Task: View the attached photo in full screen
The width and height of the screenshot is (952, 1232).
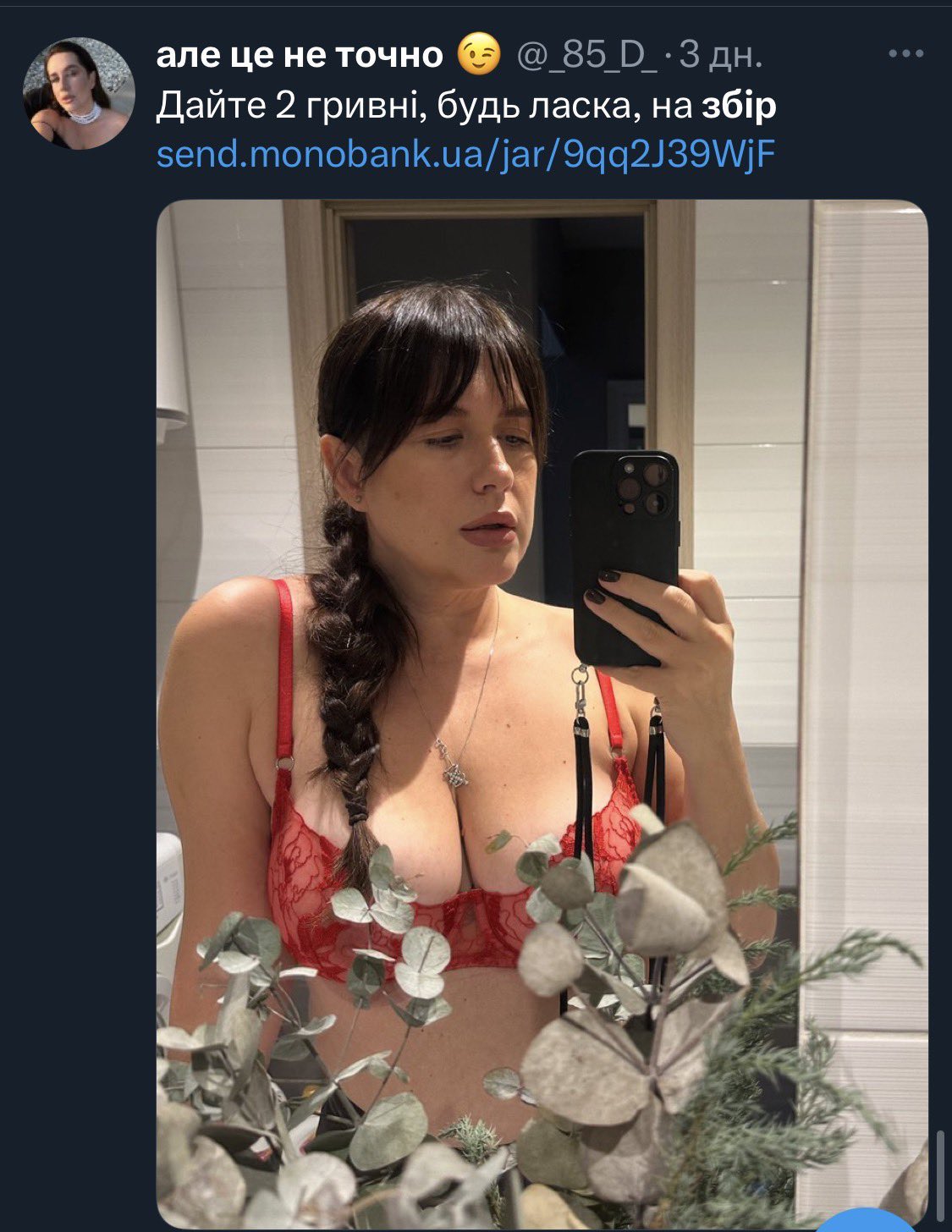Action: (542, 711)
